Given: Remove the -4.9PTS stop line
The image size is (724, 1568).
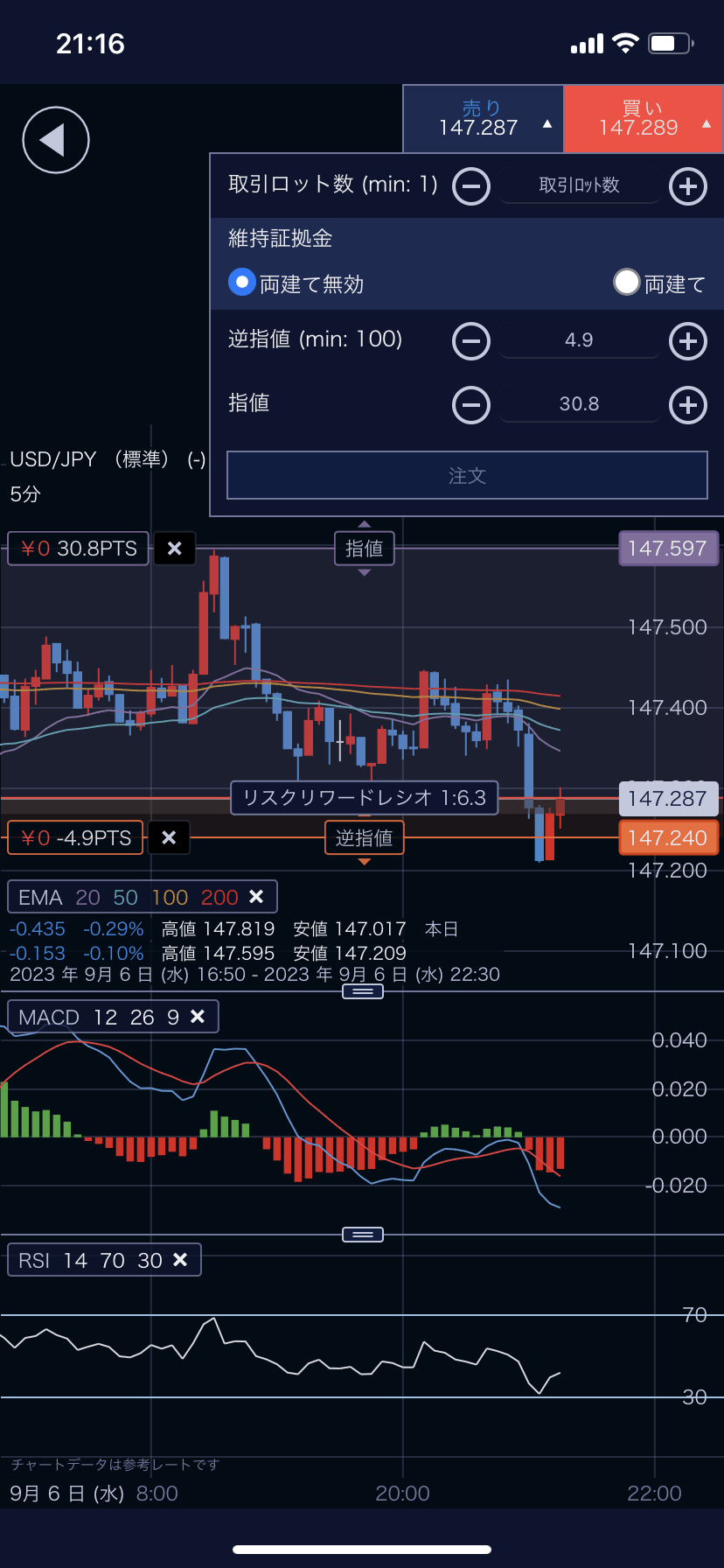Looking at the screenshot, I should coord(169,838).
